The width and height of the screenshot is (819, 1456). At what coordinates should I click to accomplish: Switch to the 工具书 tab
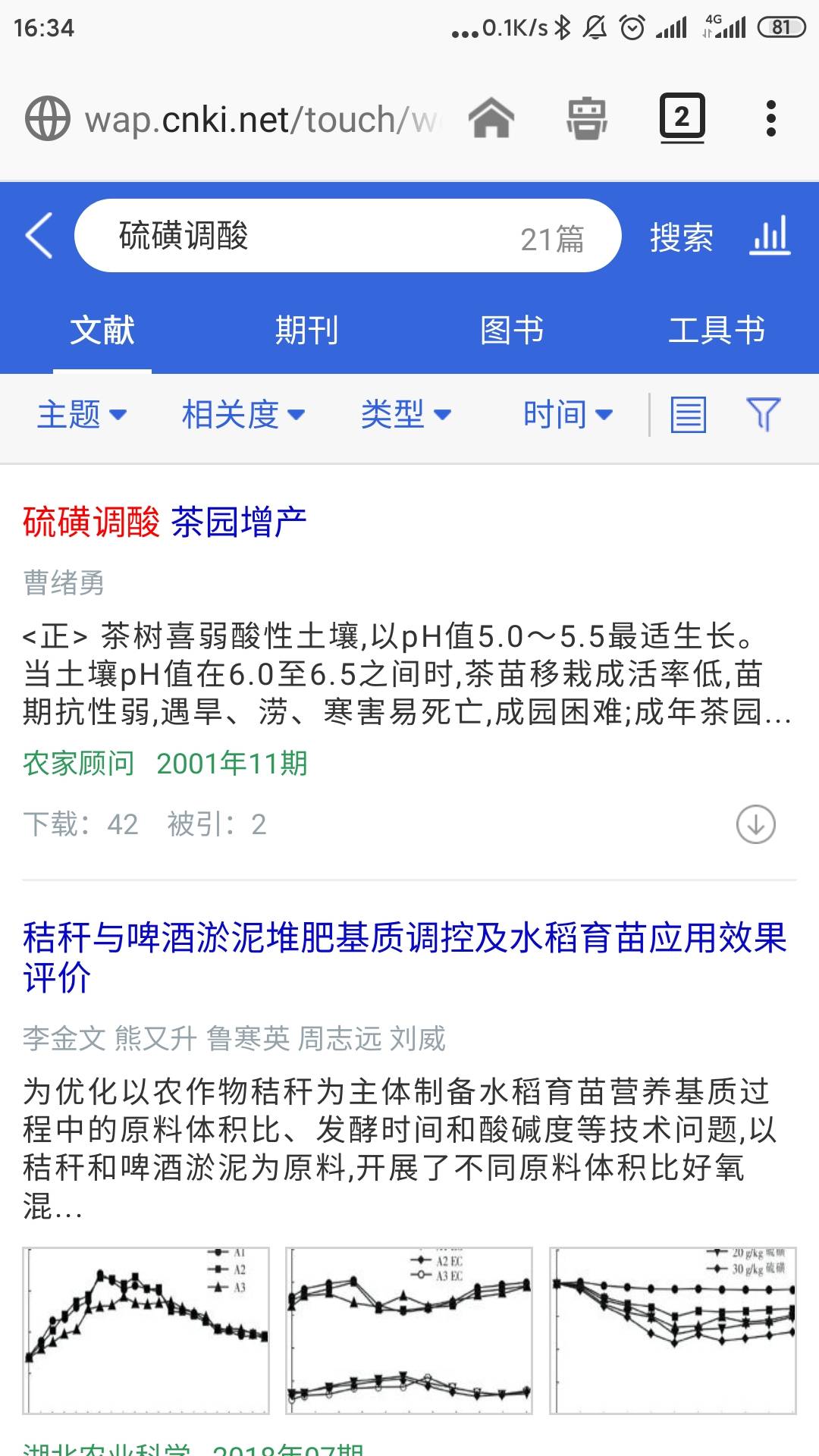717,331
